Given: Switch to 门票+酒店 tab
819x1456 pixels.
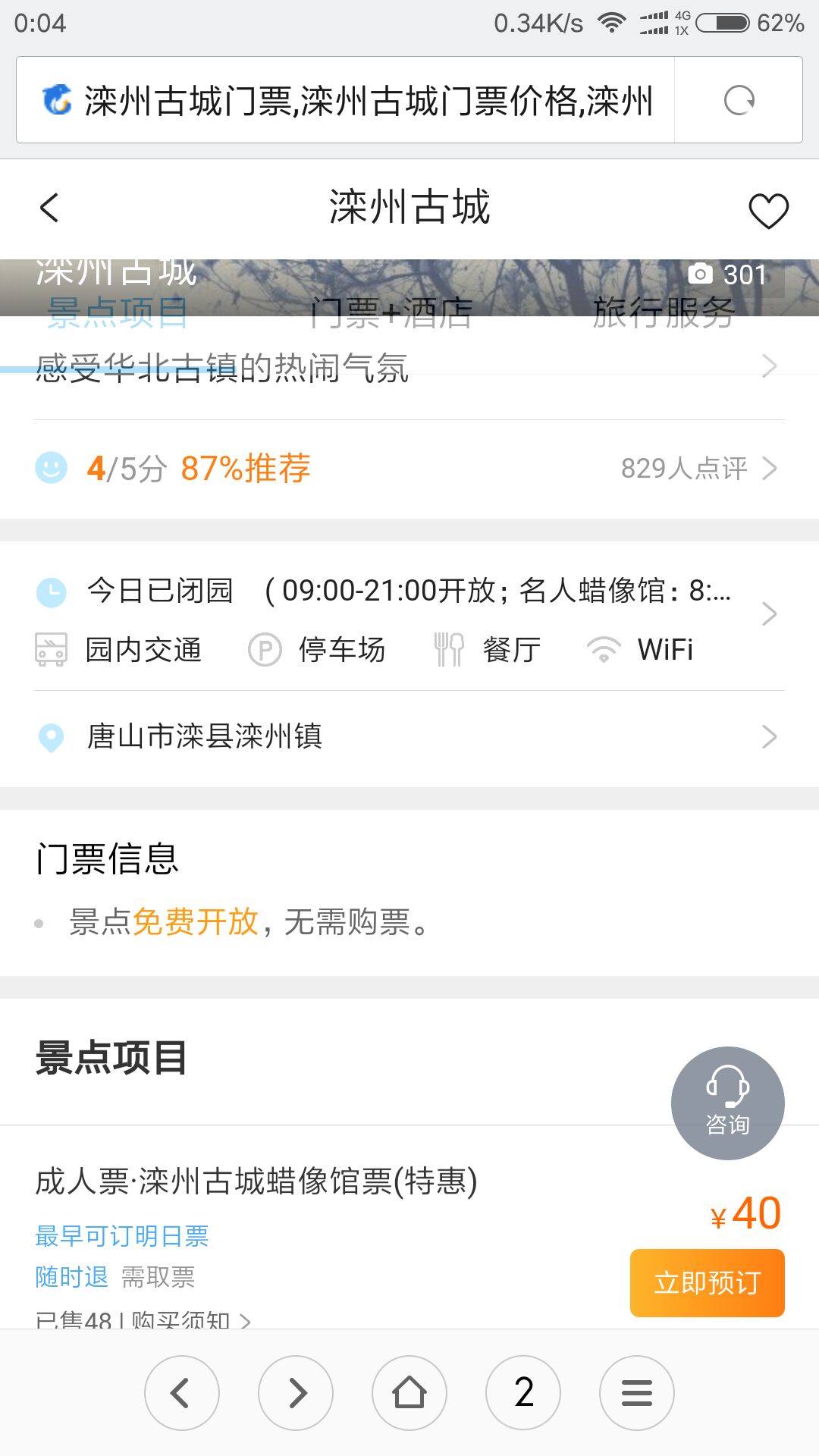Looking at the screenshot, I should (391, 312).
